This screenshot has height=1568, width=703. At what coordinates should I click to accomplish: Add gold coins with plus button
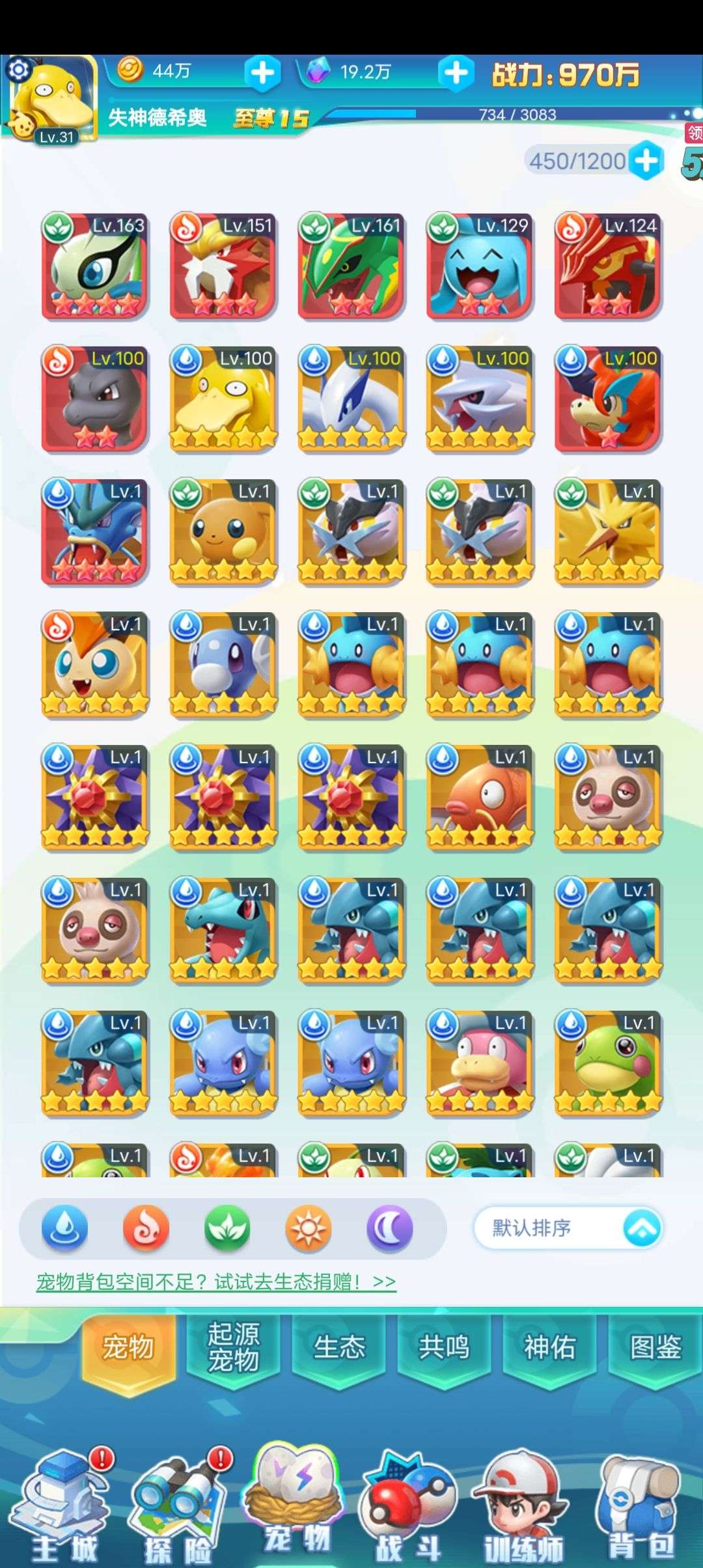point(262,73)
